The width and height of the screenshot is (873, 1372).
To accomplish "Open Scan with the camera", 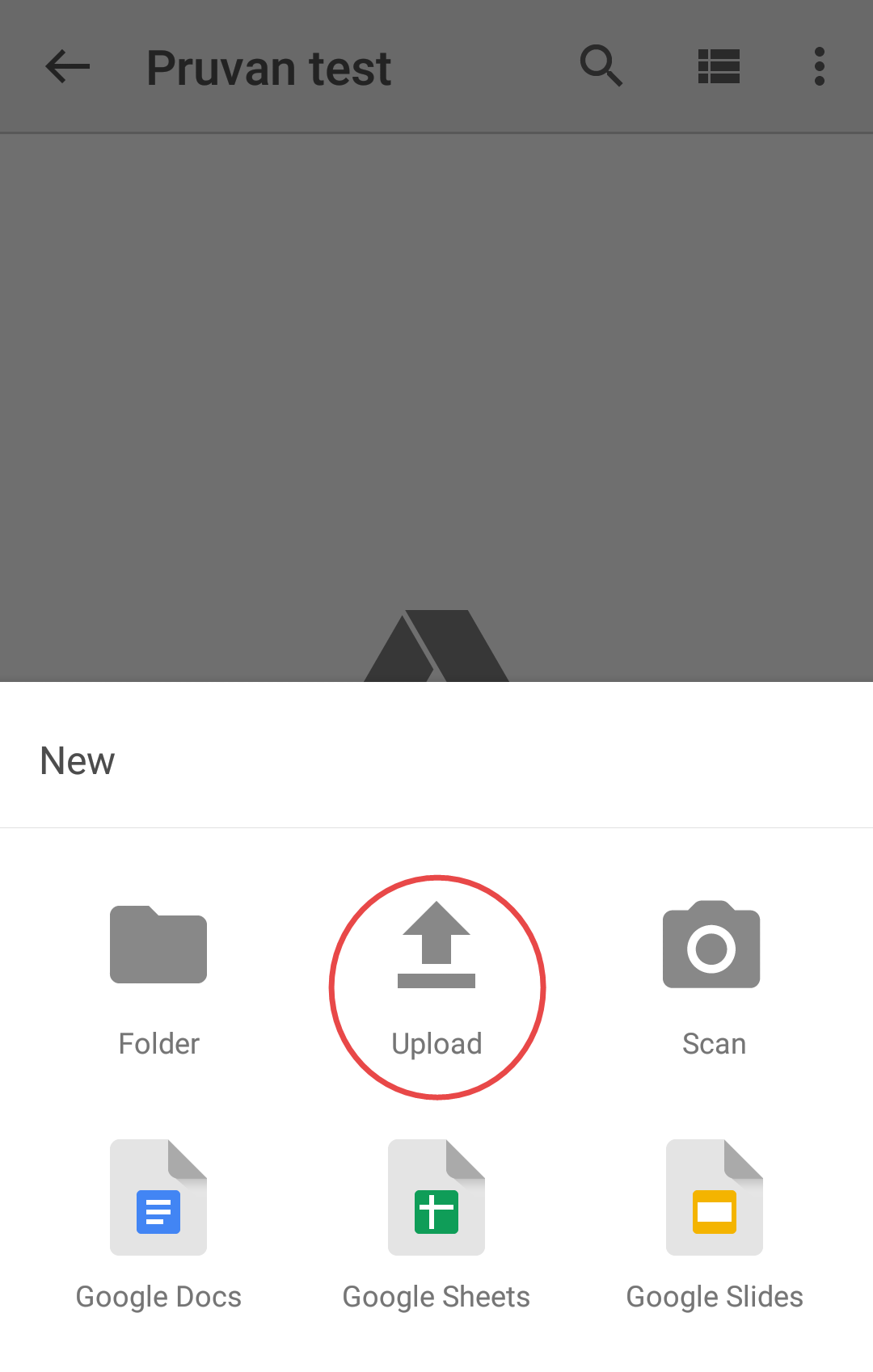I will point(712,979).
